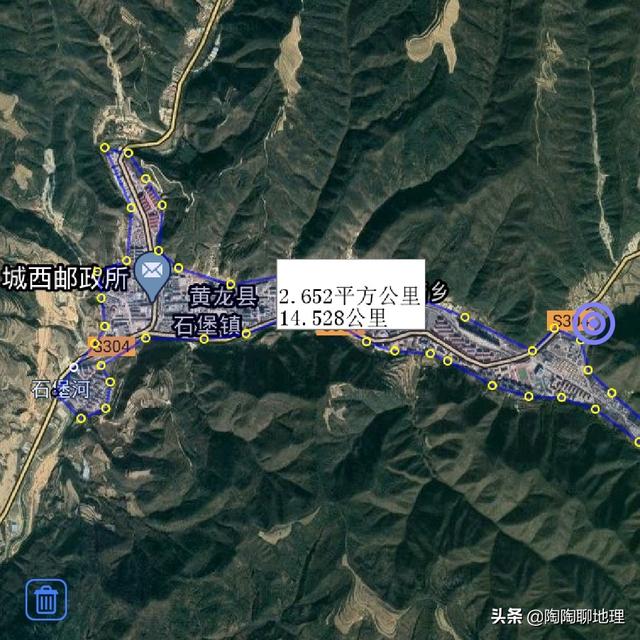Image resolution: width=640 pixels, height=640 pixels.
Task: Tap the blue target location marker
Action: pos(595,322)
